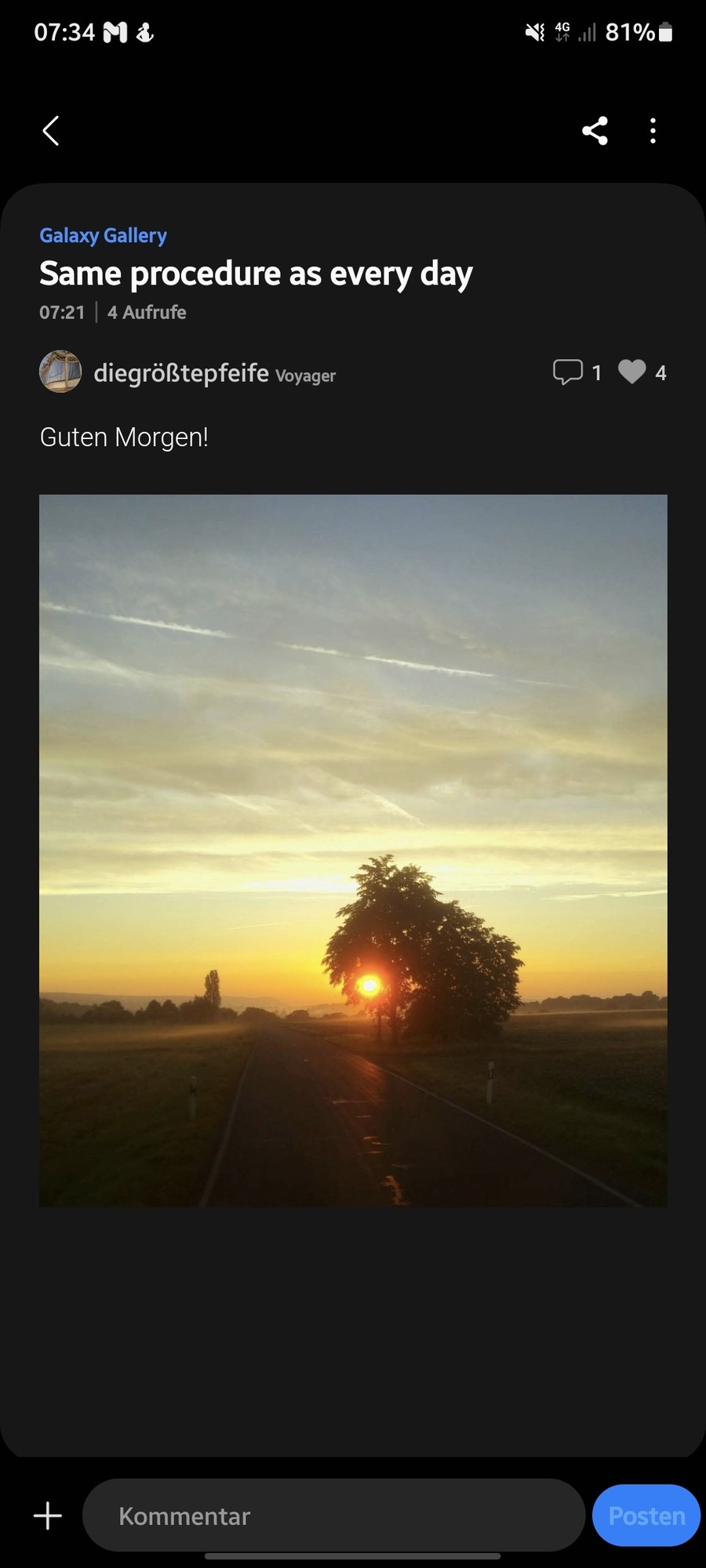Open the three-dot overflow menu

653,131
